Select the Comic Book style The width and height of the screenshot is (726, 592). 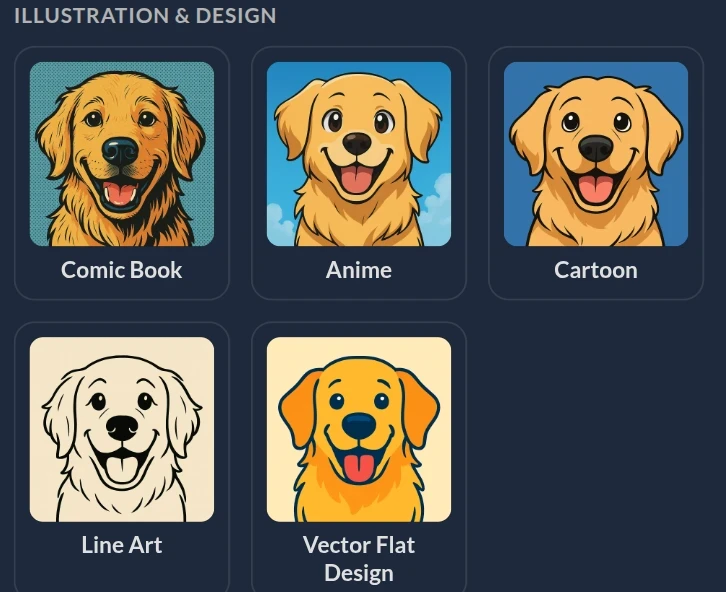click(x=122, y=171)
